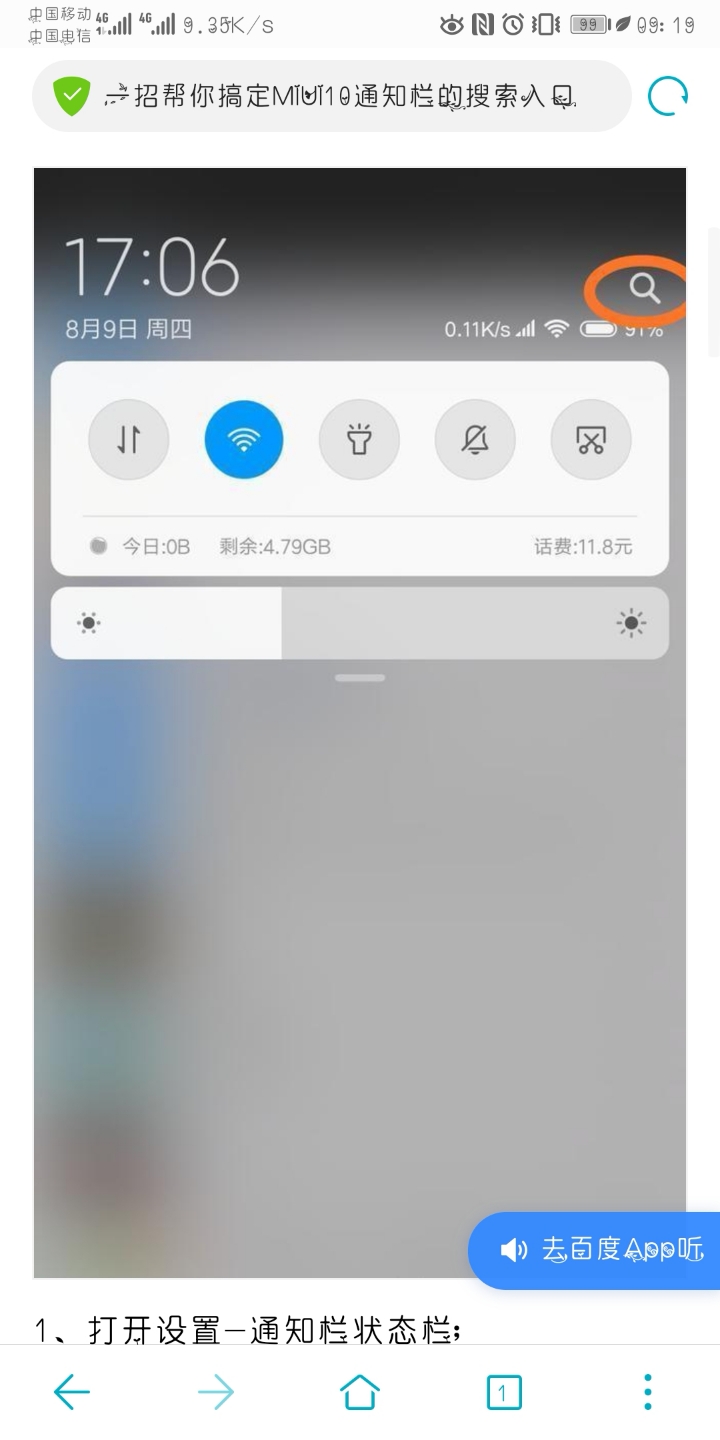Tap the refresh icon next to the search bar
The width and height of the screenshot is (720, 1440).
668,96
